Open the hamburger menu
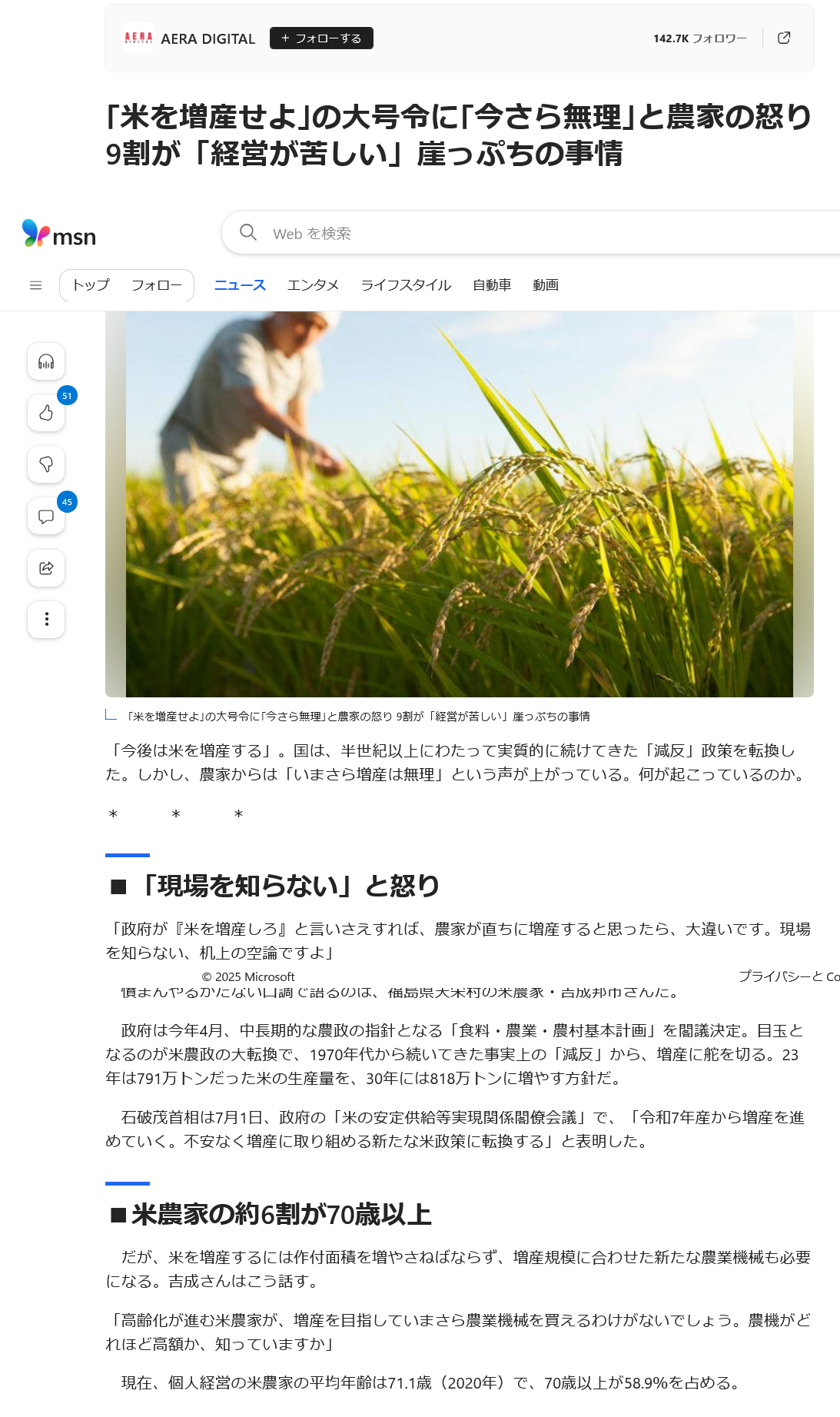Screen dimensions: 840x1417 [35, 285]
